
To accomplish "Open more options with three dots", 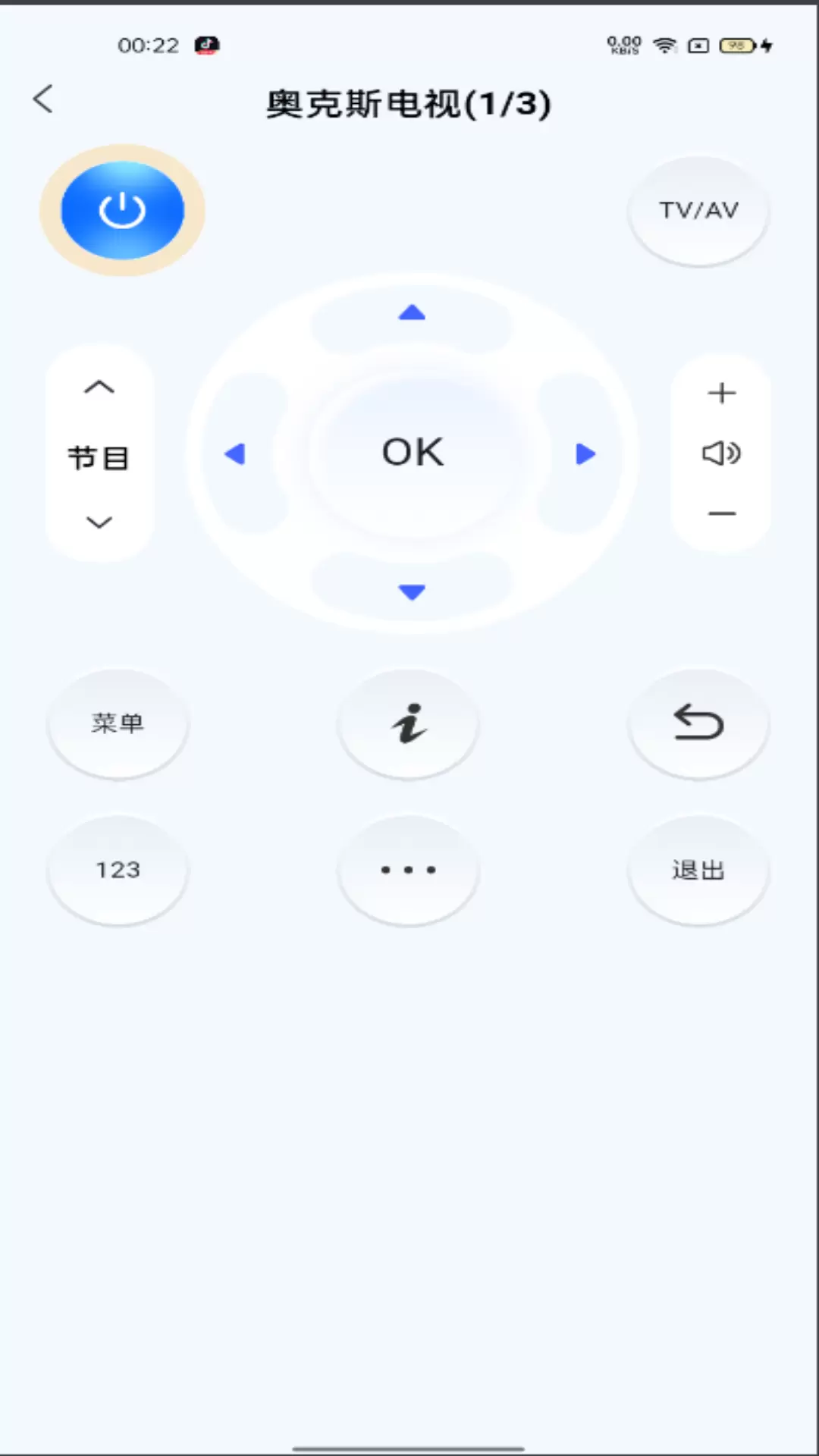I will 409,870.
